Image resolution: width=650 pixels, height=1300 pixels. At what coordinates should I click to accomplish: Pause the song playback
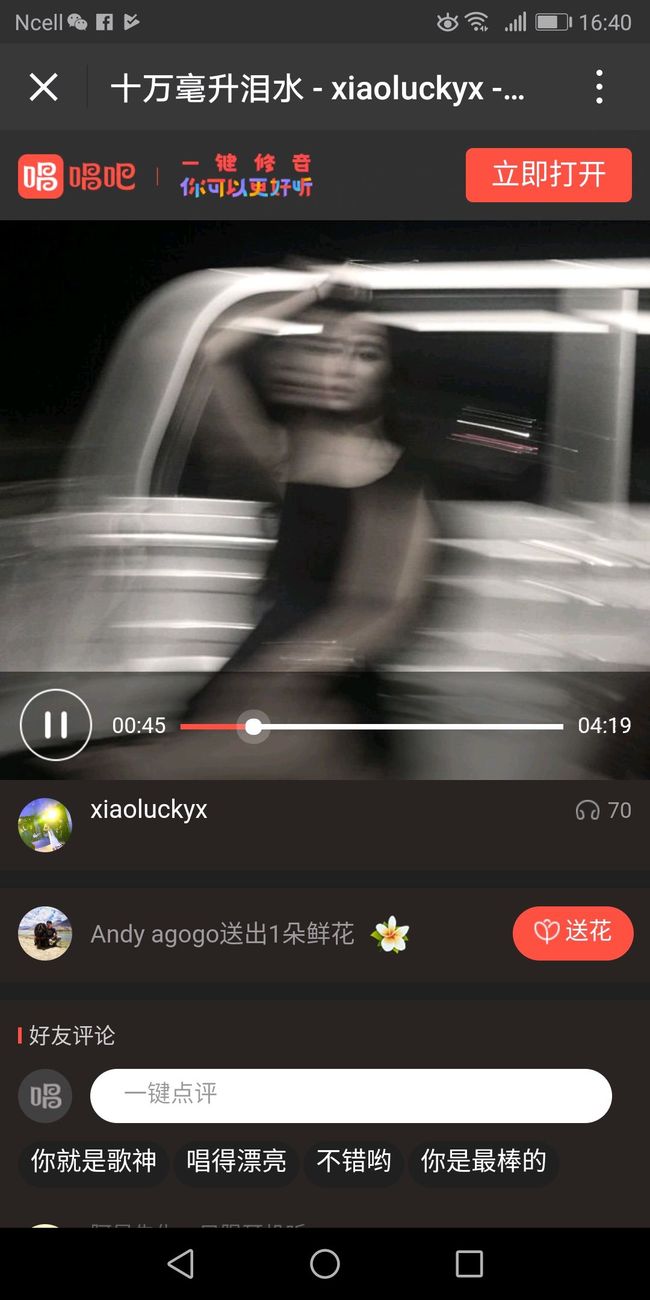(x=56, y=725)
